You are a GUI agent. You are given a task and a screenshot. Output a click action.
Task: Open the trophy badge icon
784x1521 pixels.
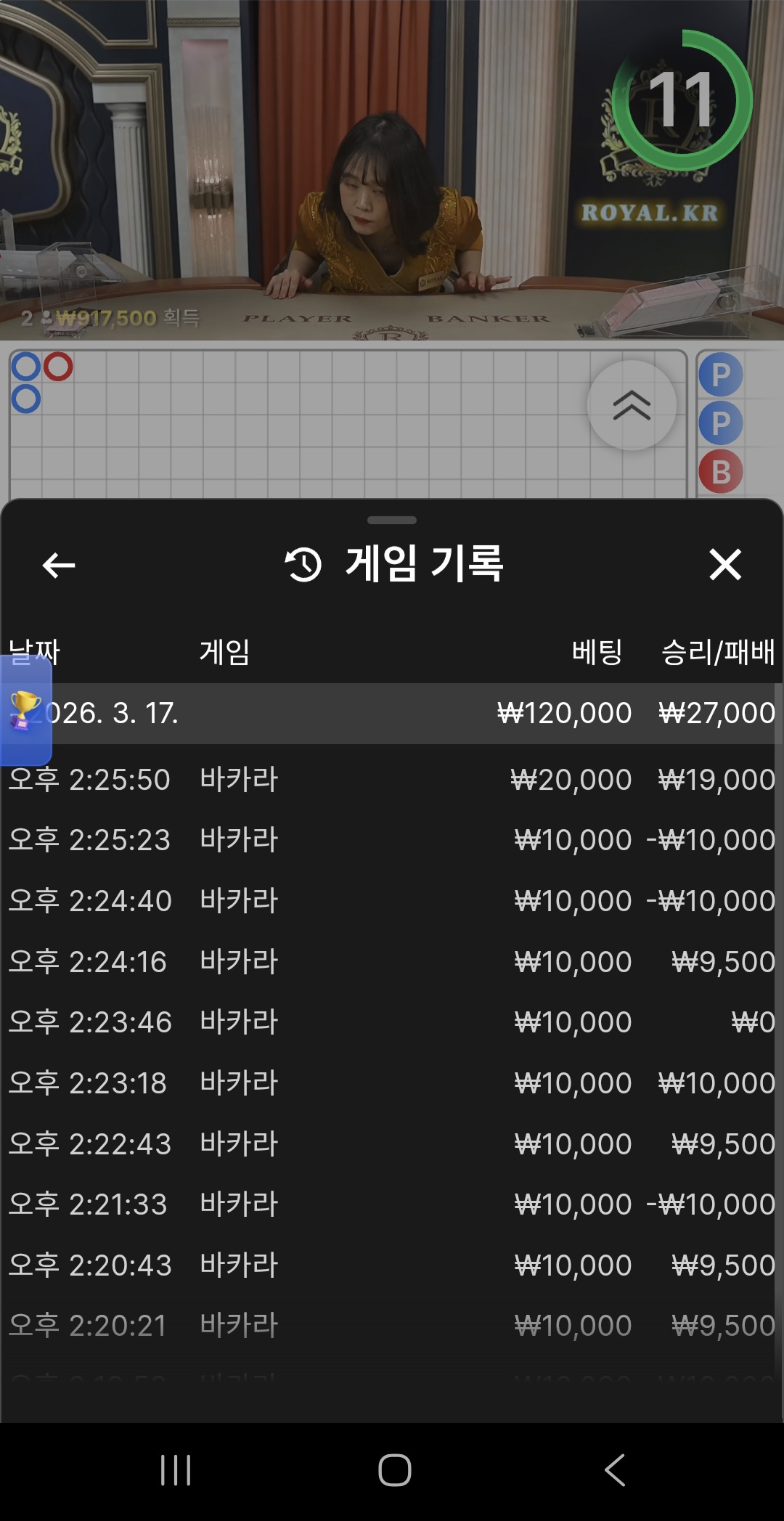25,709
